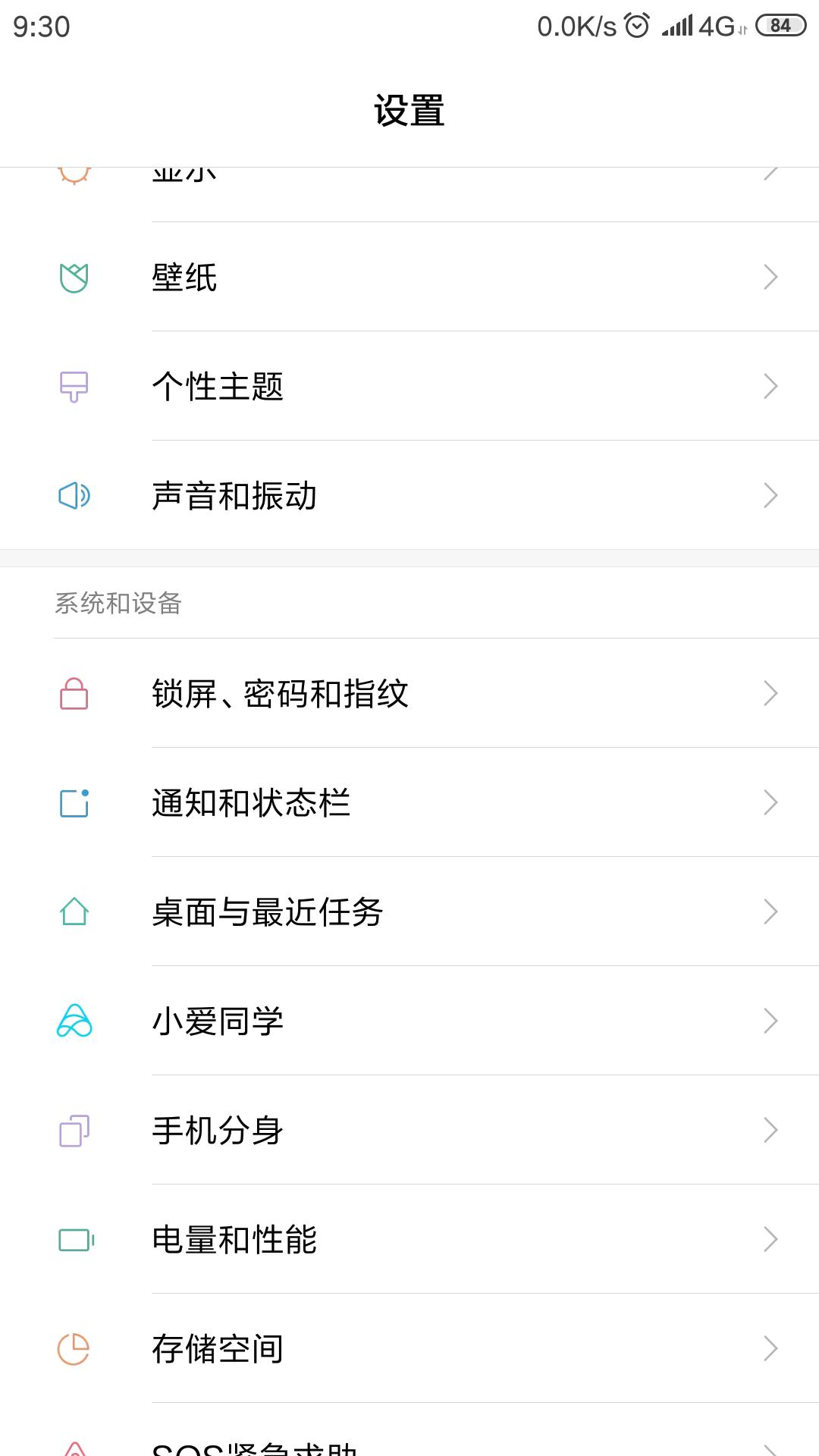The image size is (819, 1456).
Task: Click the lock icon next to 锁屏、密码和指纹
Action: [x=74, y=692]
